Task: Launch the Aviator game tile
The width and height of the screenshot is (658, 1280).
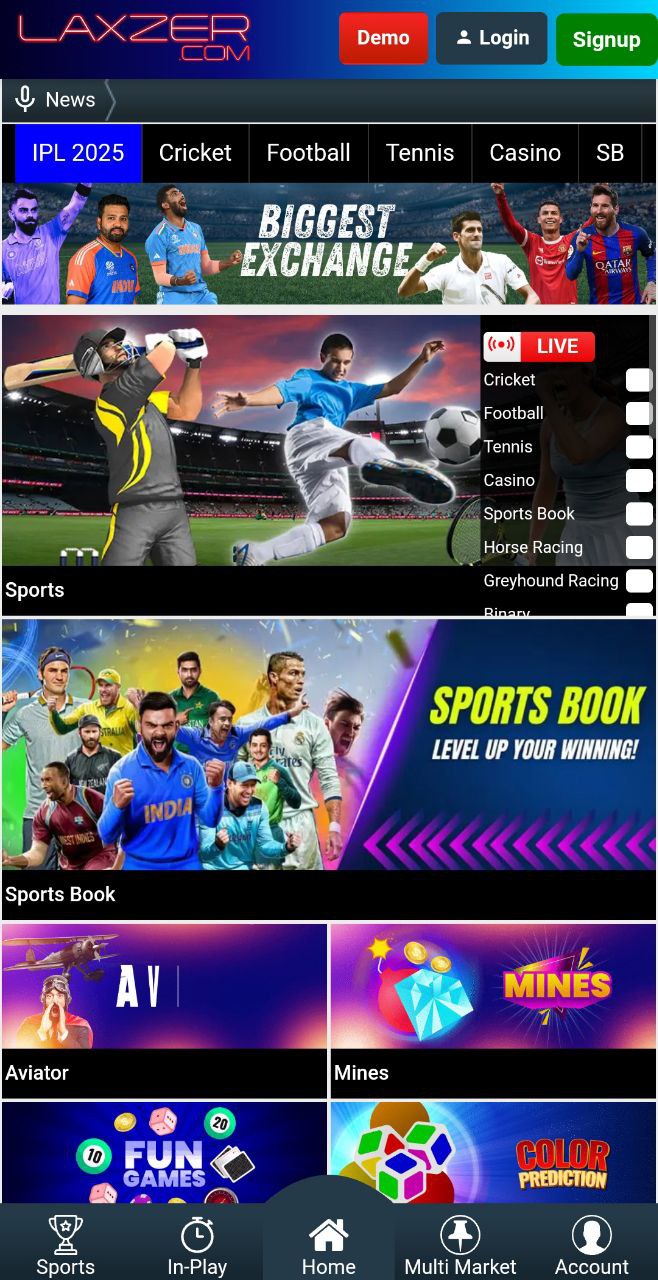Action: pyautogui.click(x=164, y=1008)
